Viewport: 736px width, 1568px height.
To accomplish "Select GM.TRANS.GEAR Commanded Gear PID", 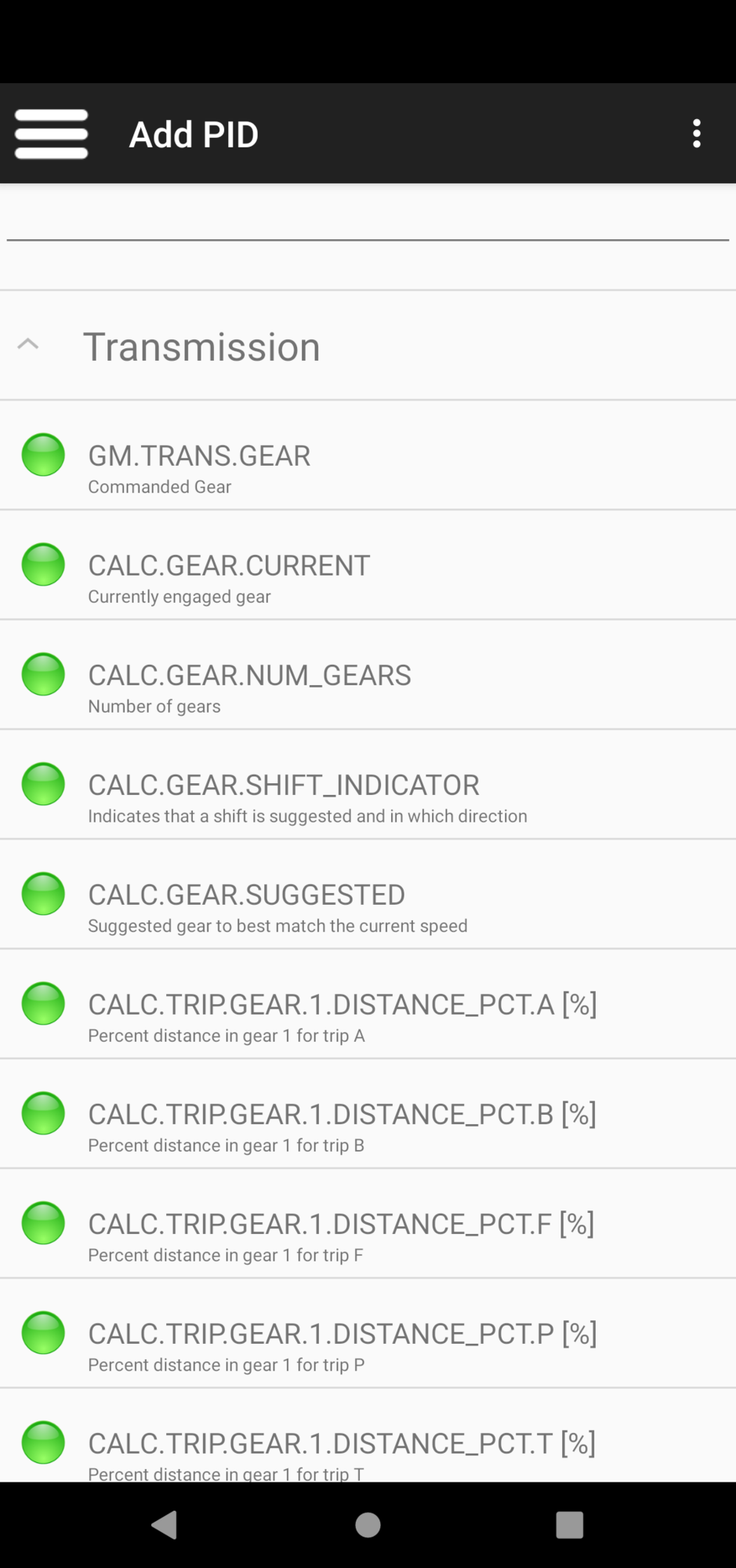I will 368,456.
